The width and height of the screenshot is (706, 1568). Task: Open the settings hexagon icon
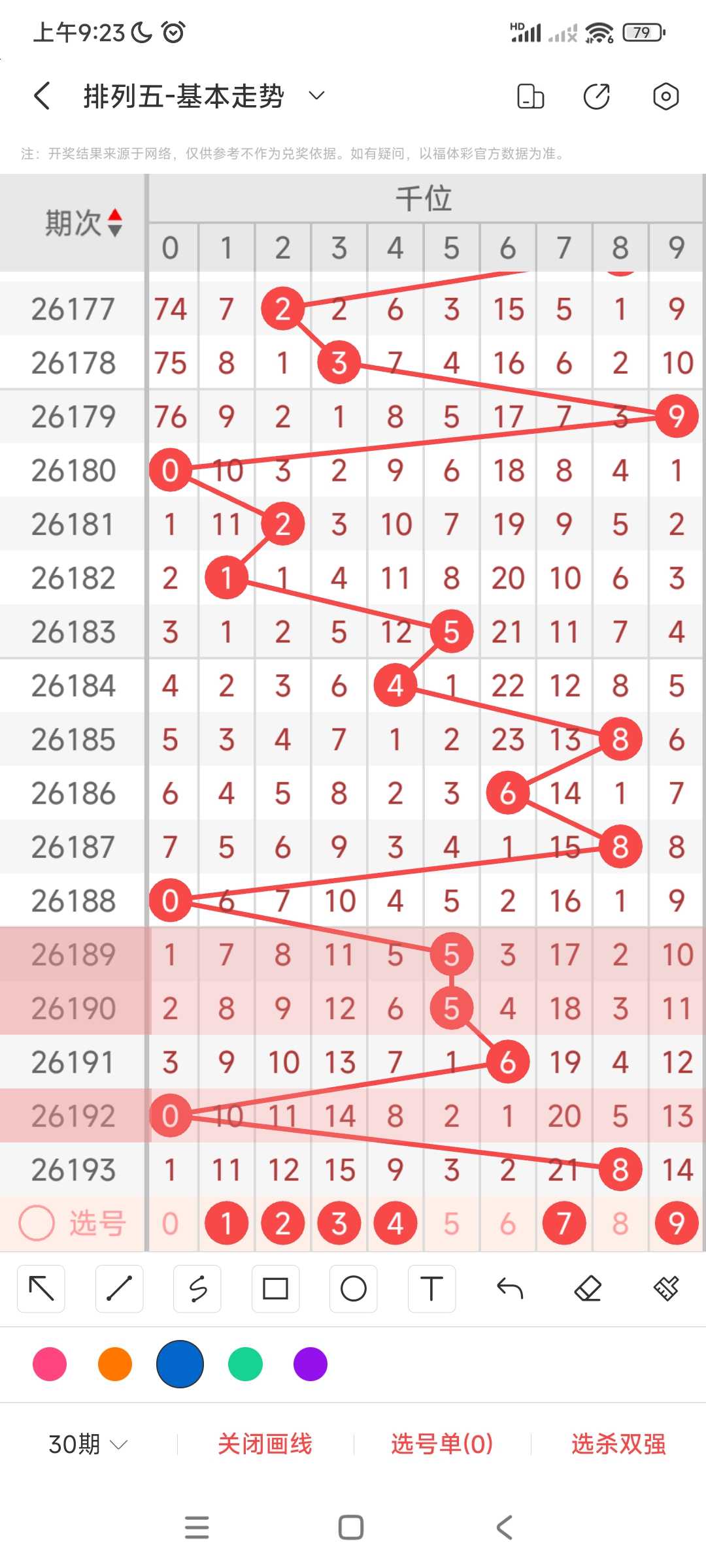click(x=665, y=96)
